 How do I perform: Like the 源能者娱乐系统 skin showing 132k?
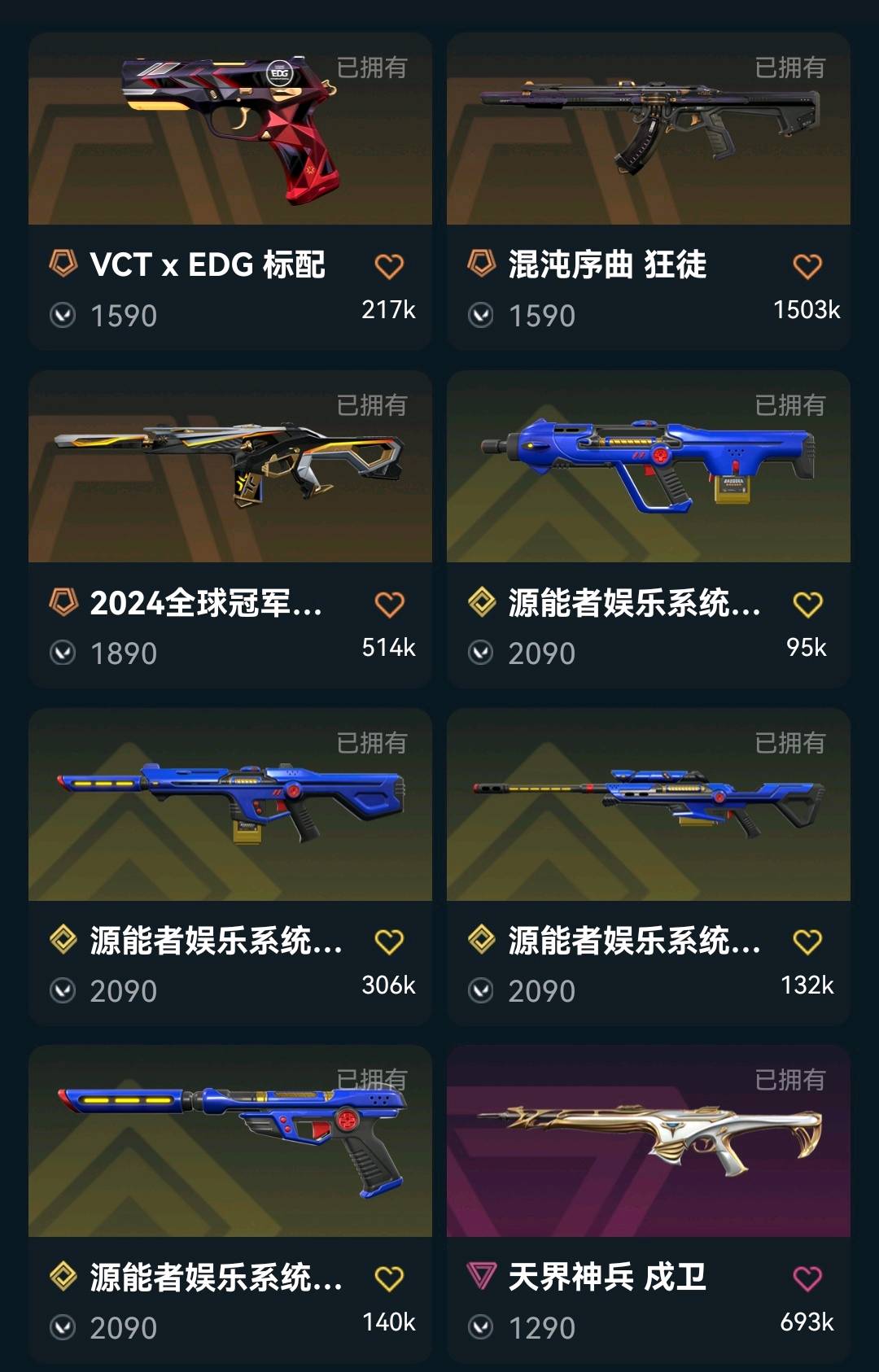click(x=807, y=942)
